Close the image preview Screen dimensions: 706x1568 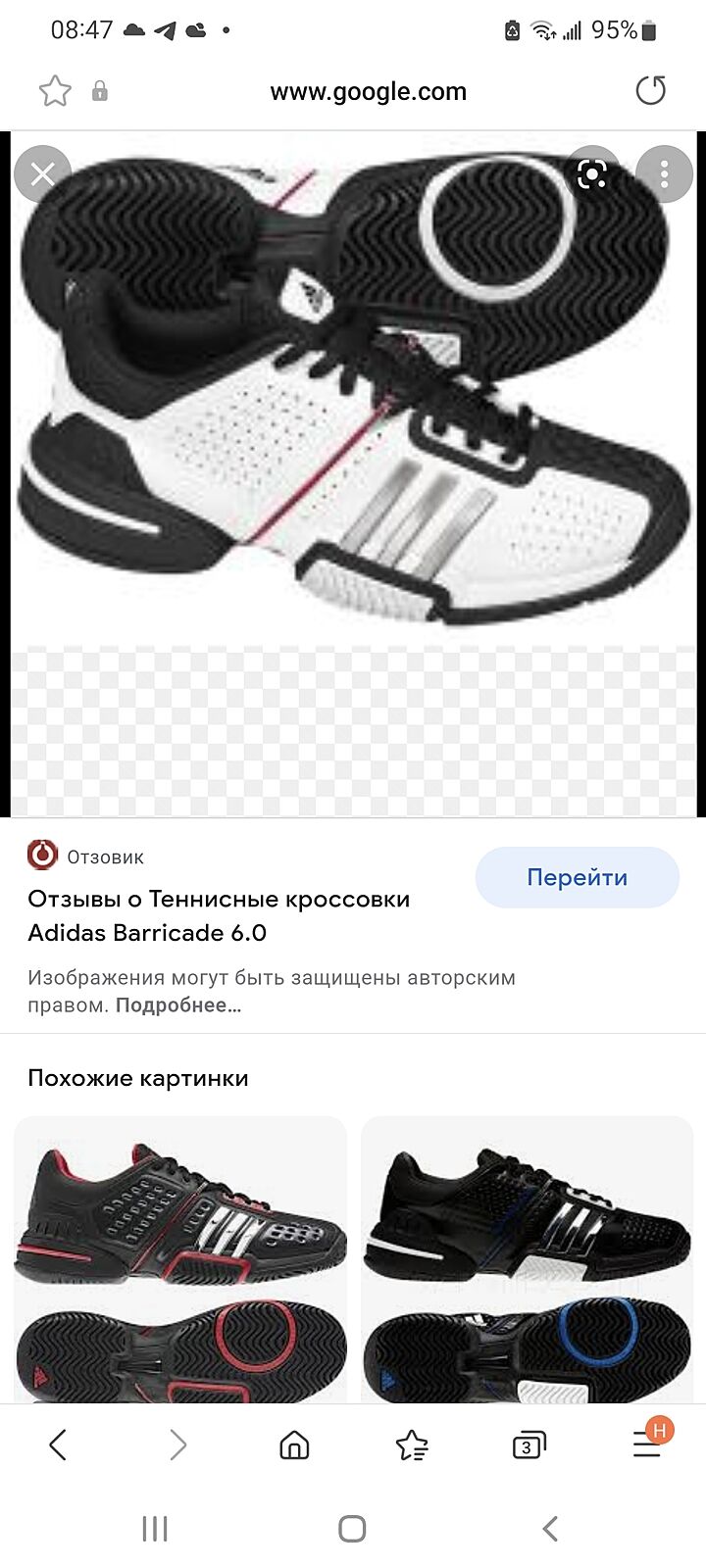point(42,174)
